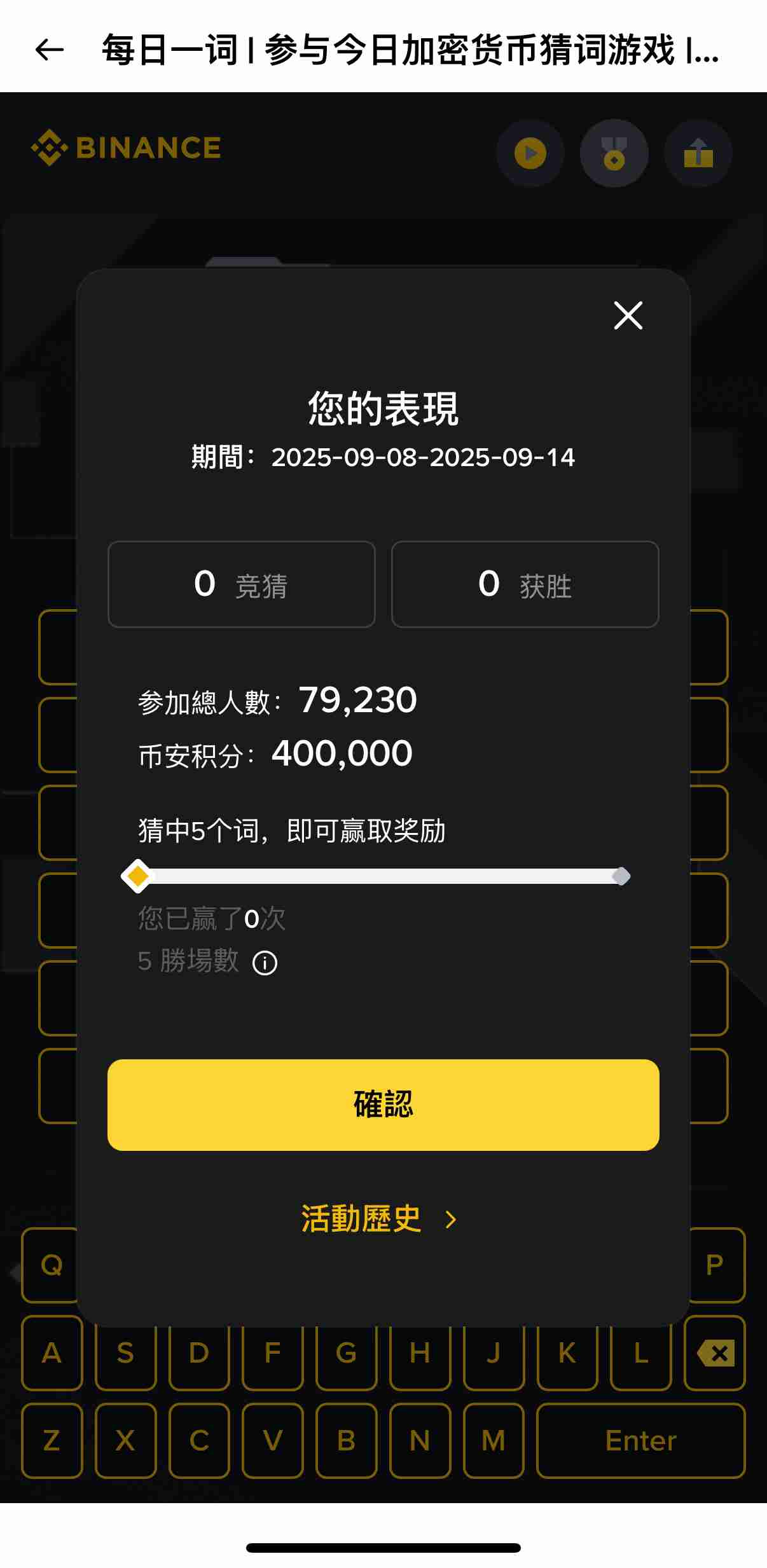Click the share upload icon
Screen dimensions: 767x1568
697,153
